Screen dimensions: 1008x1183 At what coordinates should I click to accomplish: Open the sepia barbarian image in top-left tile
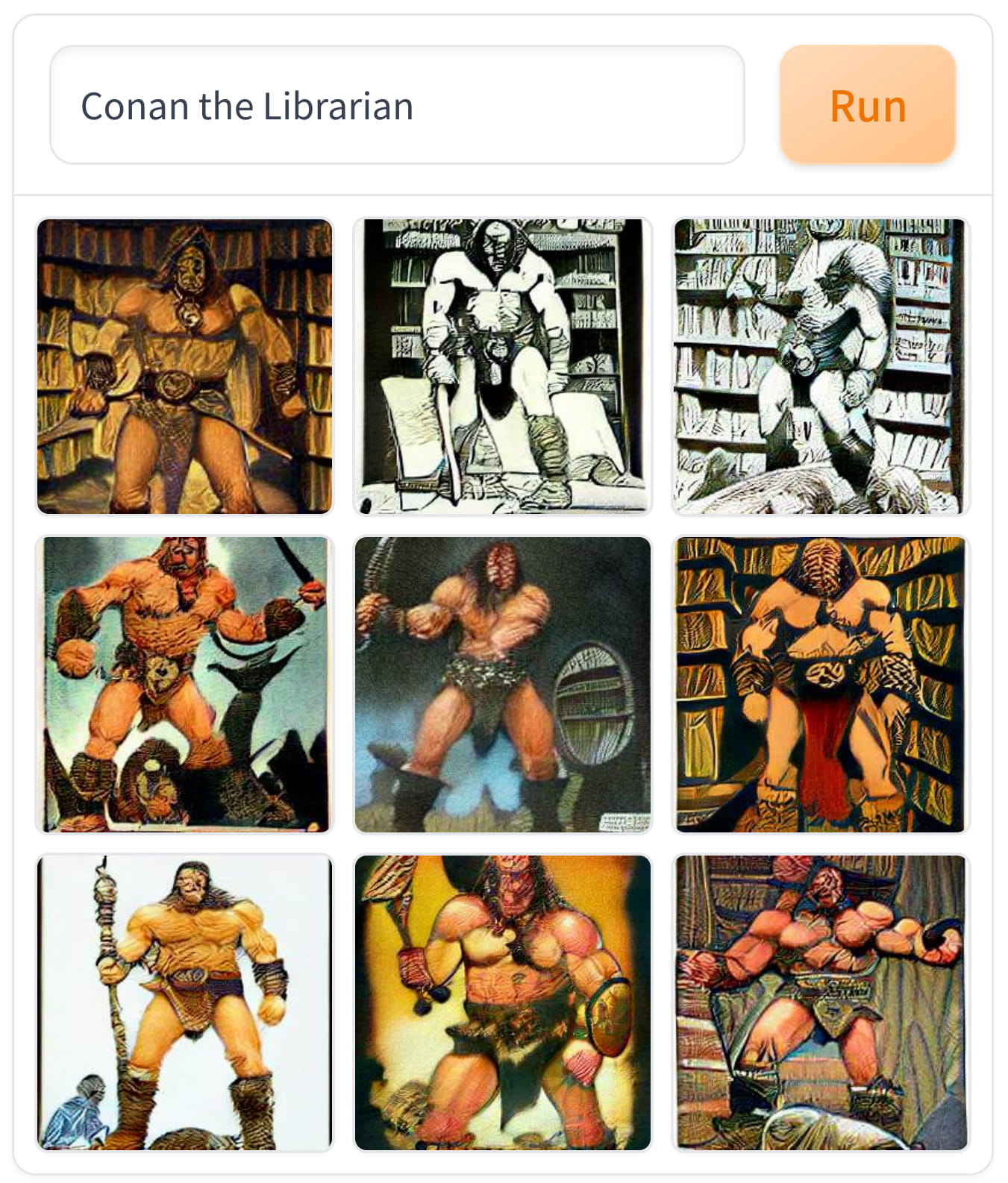(184, 366)
